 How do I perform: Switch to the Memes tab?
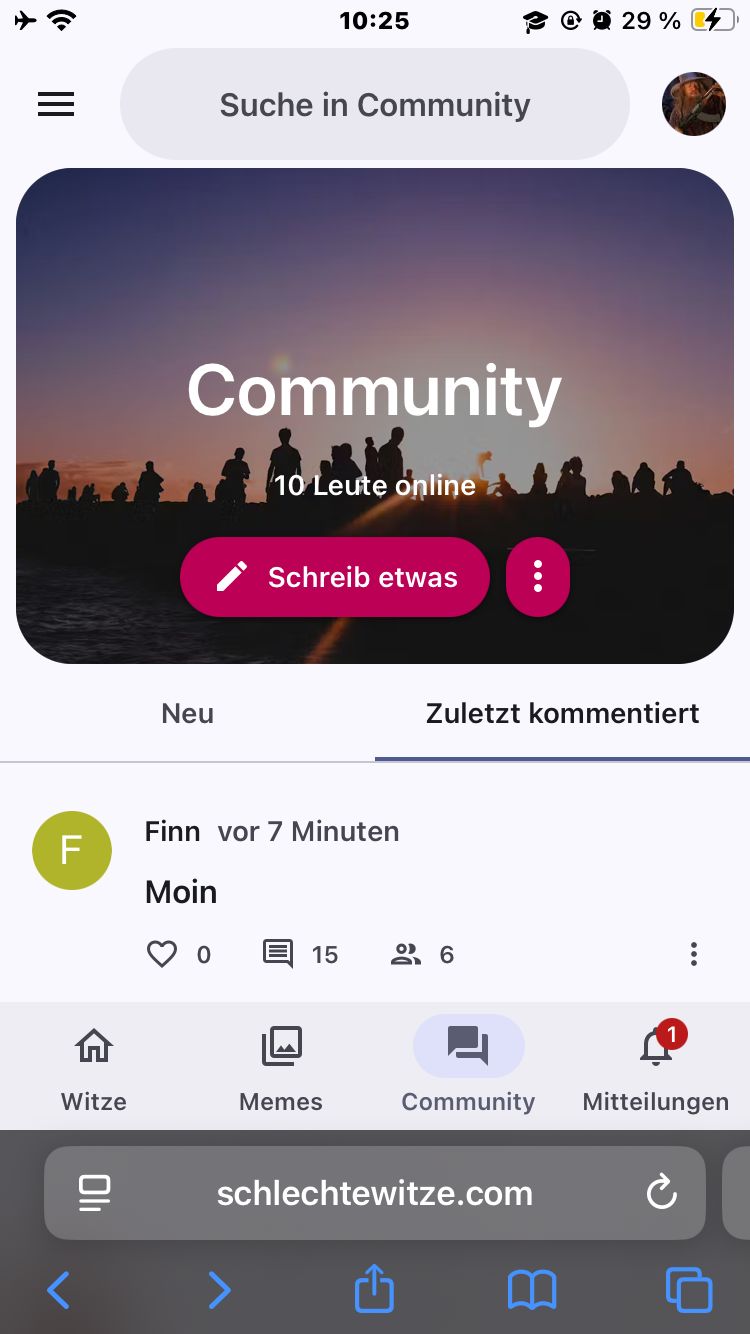coord(281,1066)
